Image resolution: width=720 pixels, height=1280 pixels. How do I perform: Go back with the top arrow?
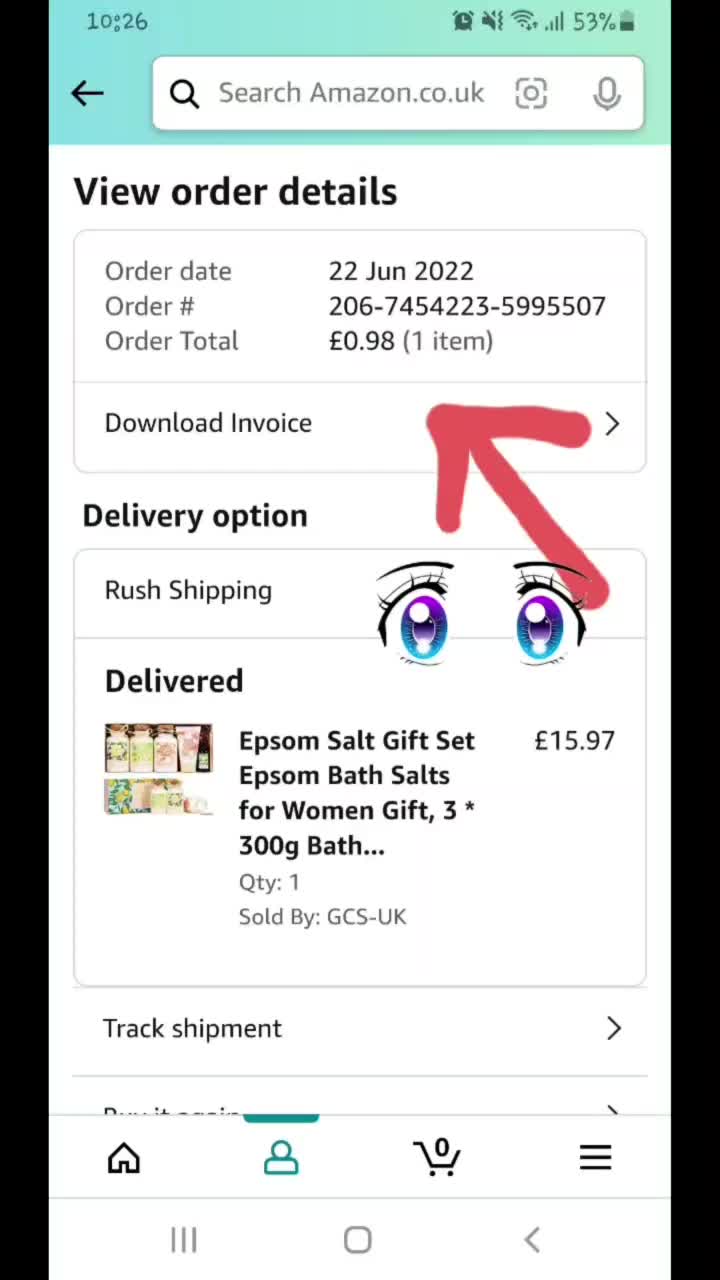(87, 93)
